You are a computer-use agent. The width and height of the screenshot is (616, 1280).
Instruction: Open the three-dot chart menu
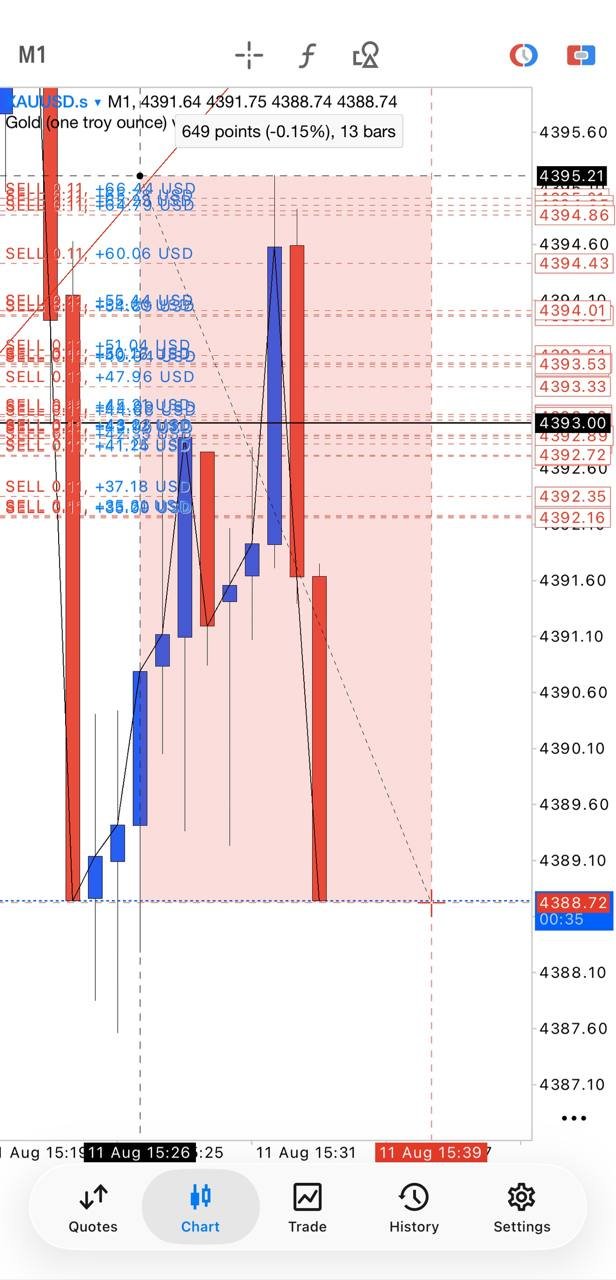coord(573,1118)
